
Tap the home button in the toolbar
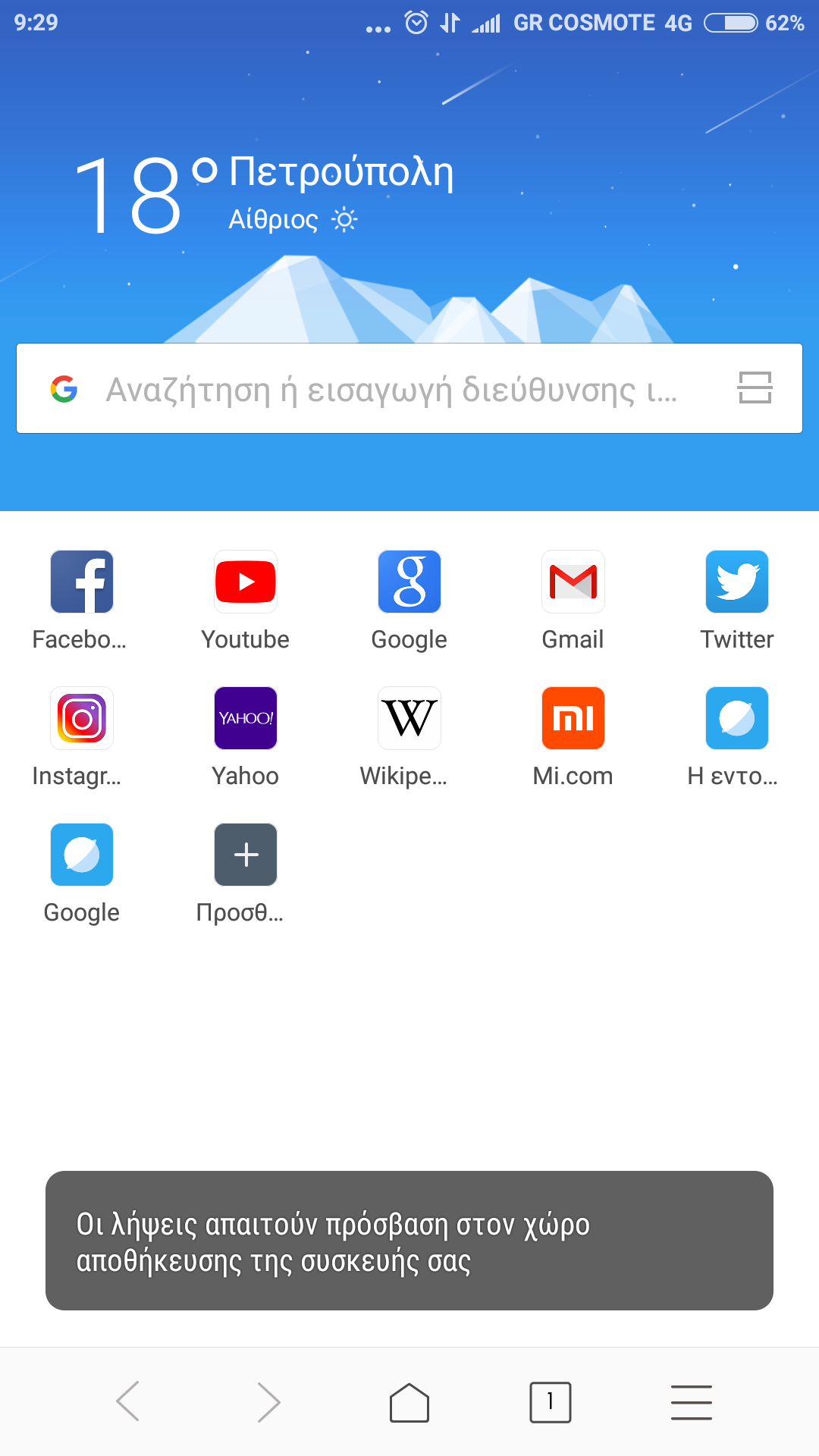[409, 1401]
